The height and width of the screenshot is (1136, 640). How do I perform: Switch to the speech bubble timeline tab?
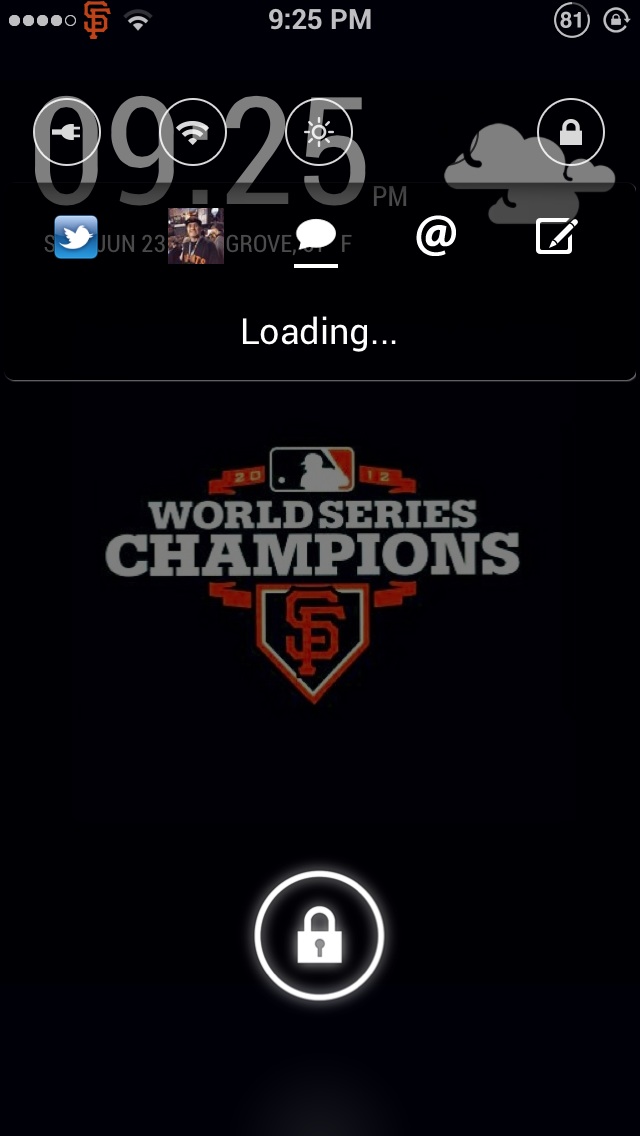click(x=316, y=237)
